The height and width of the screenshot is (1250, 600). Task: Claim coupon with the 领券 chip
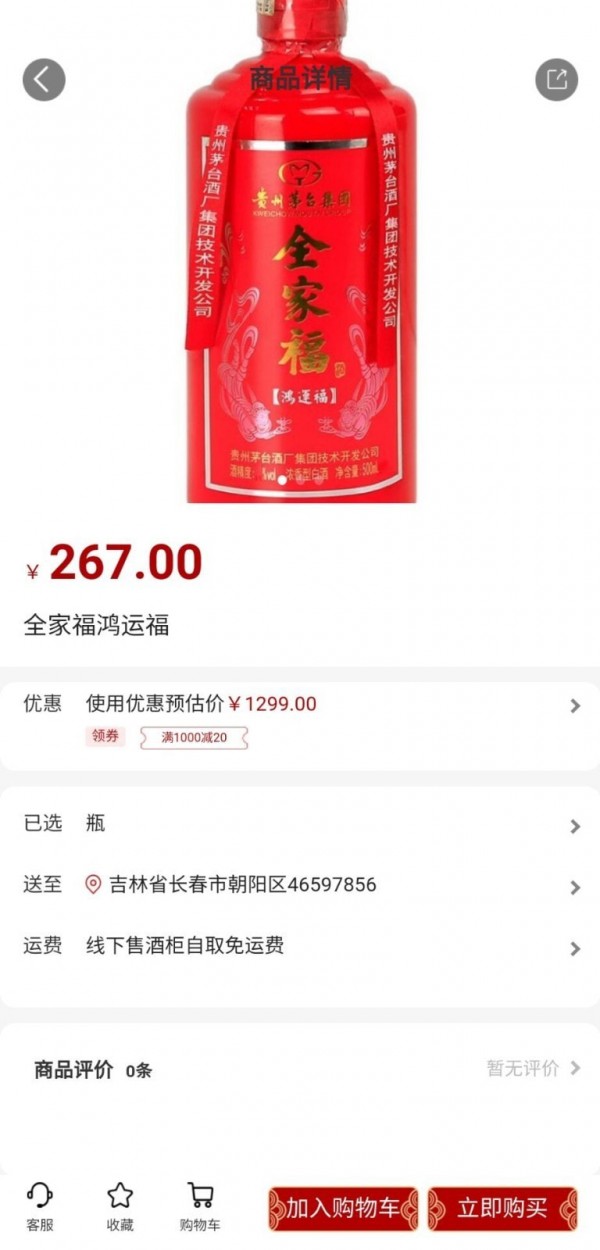point(105,737)
